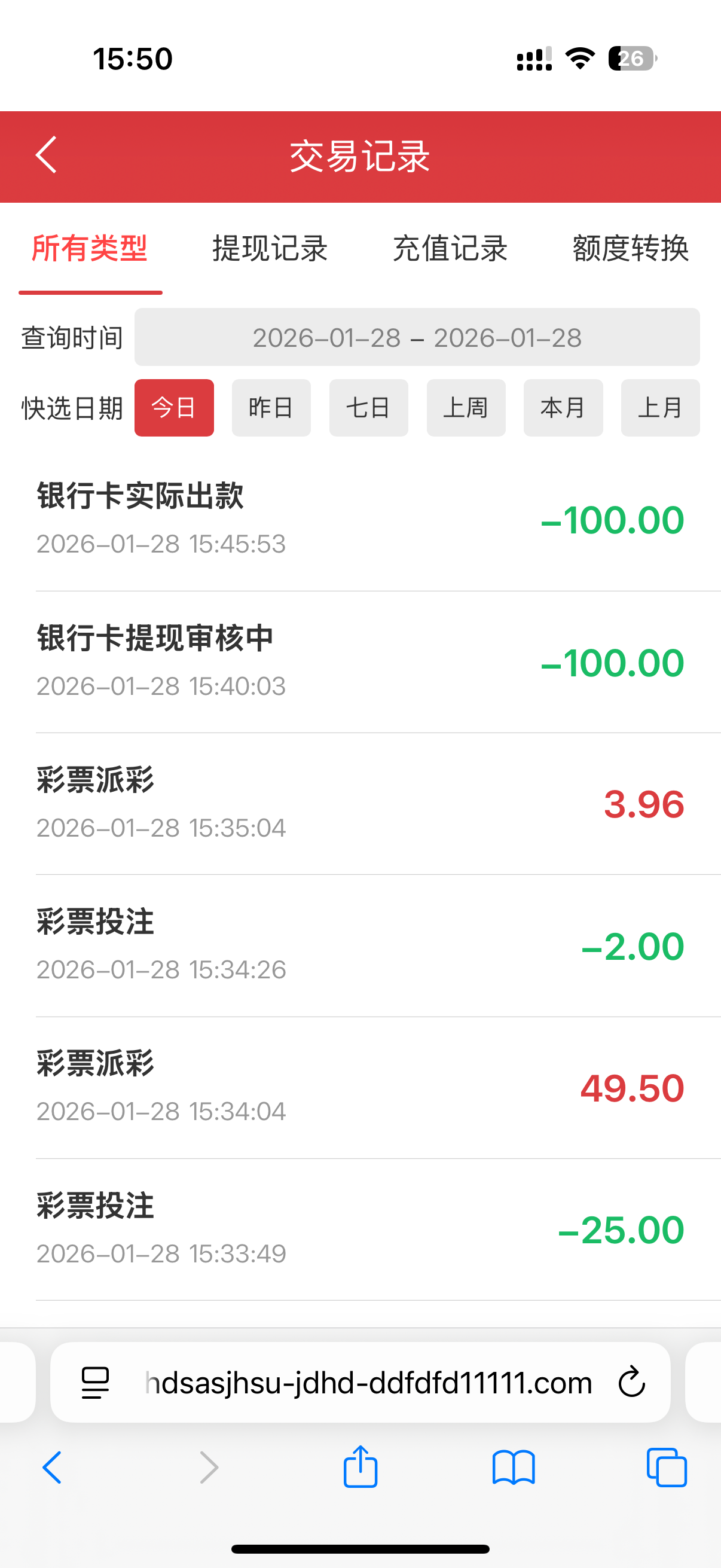Filter records by 昨日
The image size is (721, 1568).
[271, 408]
